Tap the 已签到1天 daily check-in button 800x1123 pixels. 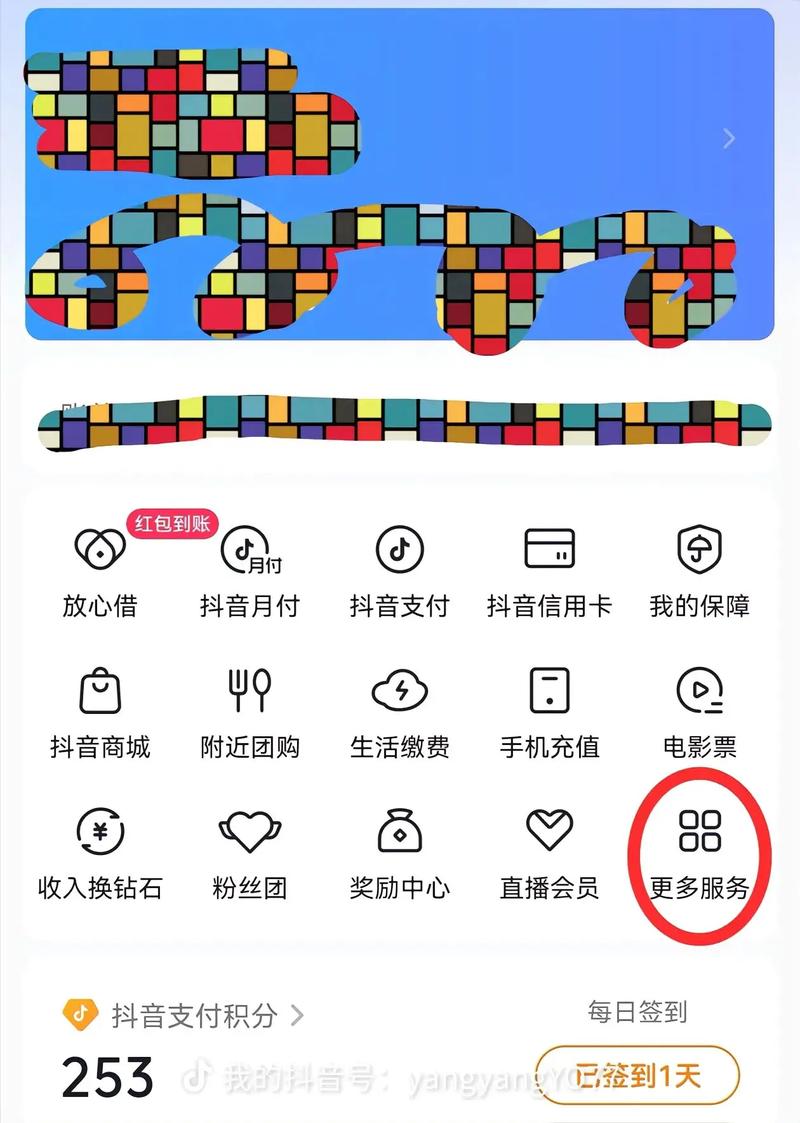pyautogui.click(x=637, y=1076)
